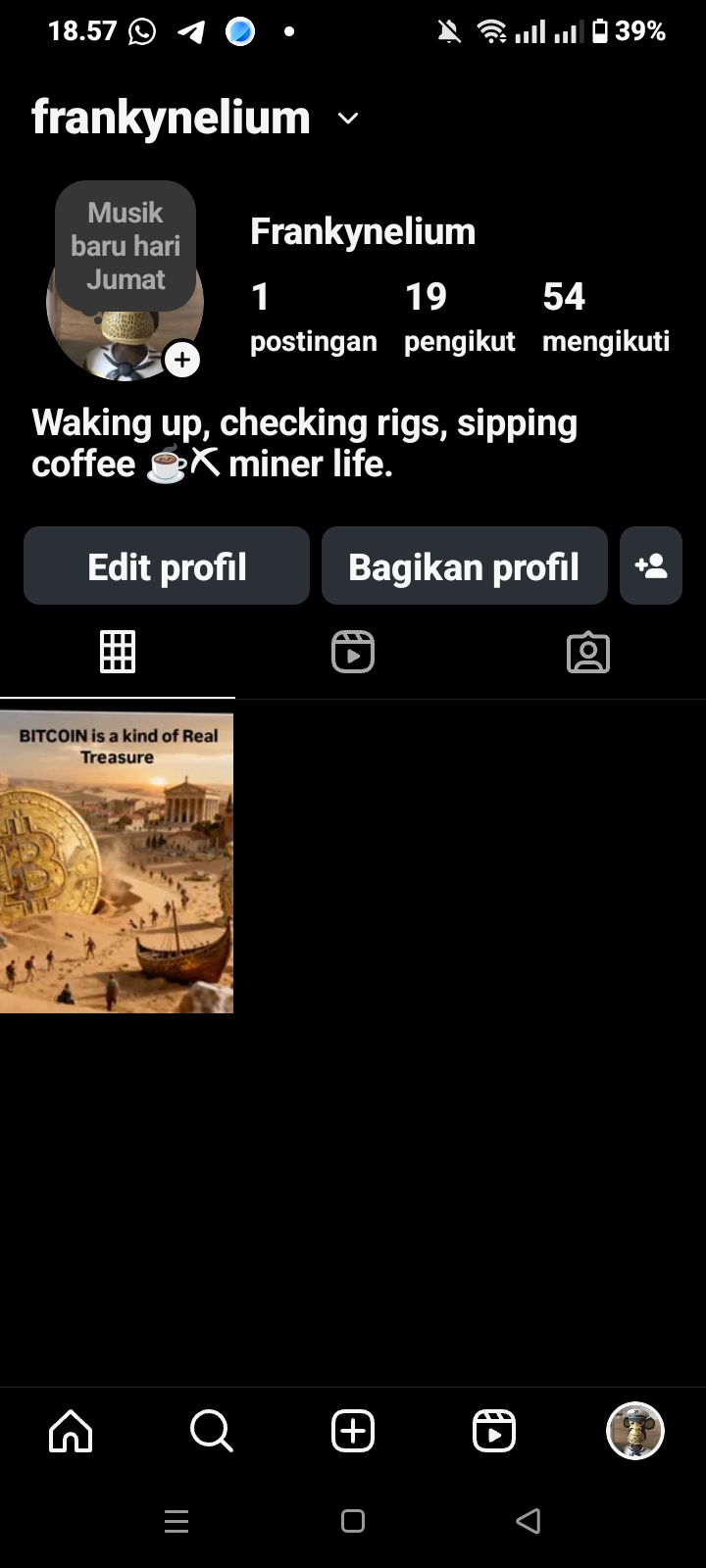Open recent apps from system bar
Viewport: 706px width, 1568px height.
176,1521
